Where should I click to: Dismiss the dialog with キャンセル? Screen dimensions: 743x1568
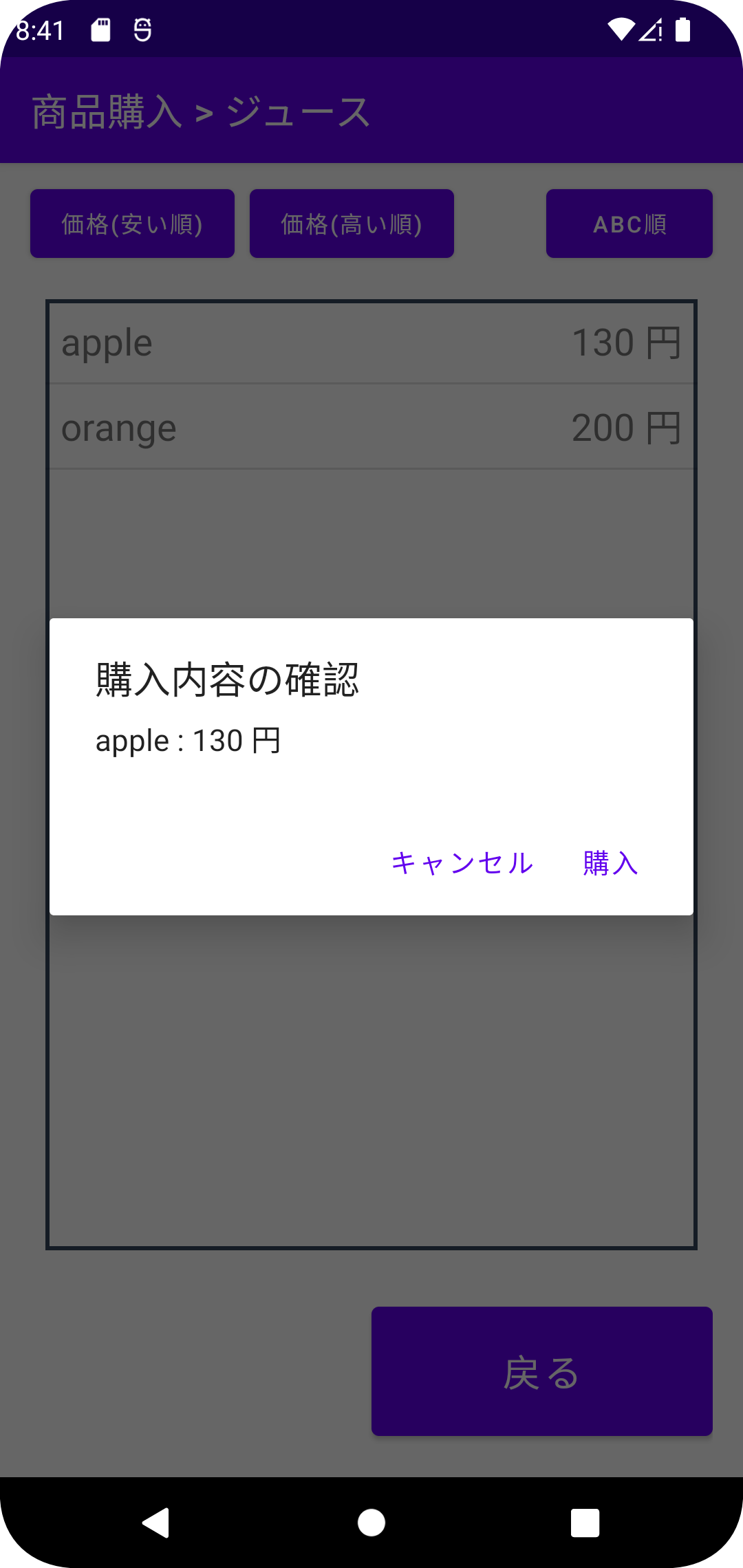click(460, 863)
